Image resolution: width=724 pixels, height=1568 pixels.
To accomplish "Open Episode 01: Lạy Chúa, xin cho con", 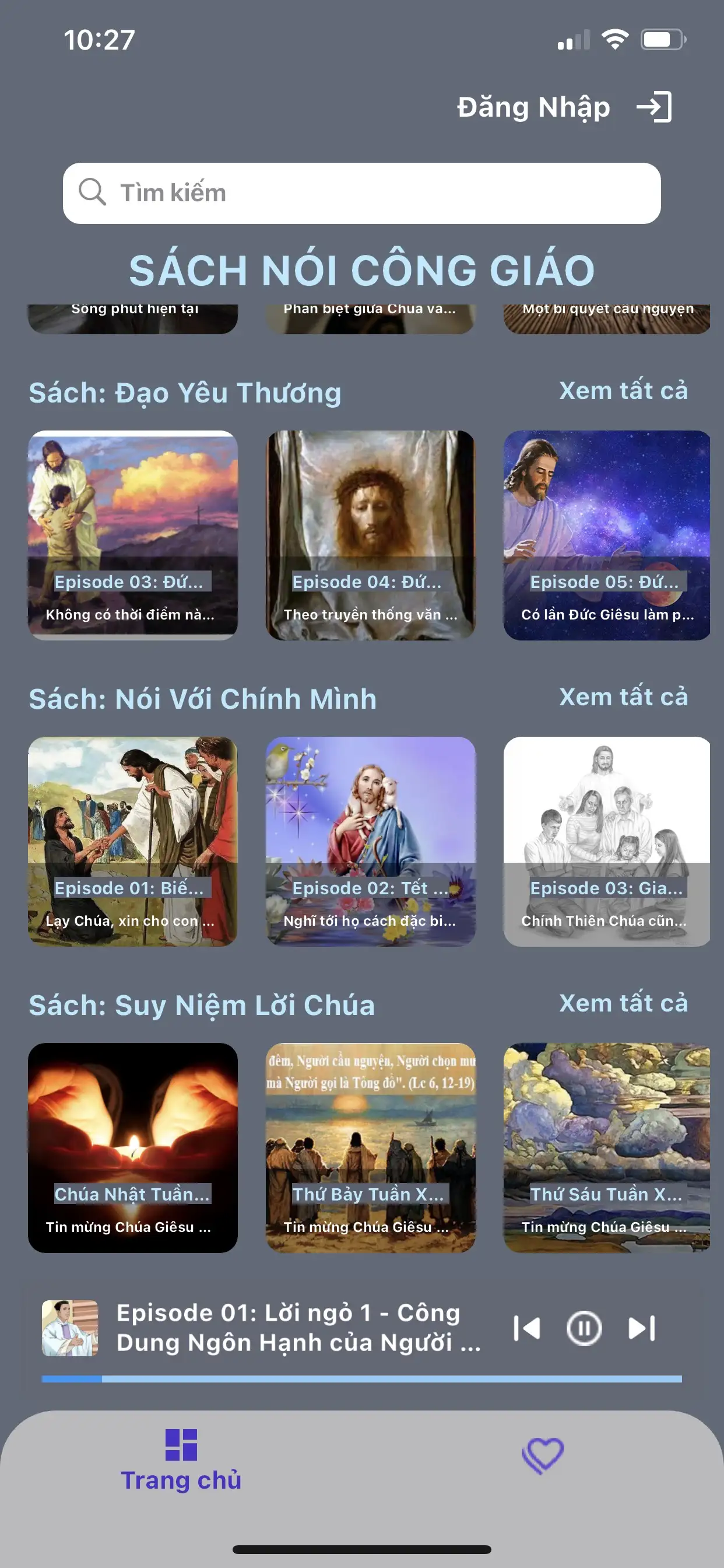I will [133, 841].
